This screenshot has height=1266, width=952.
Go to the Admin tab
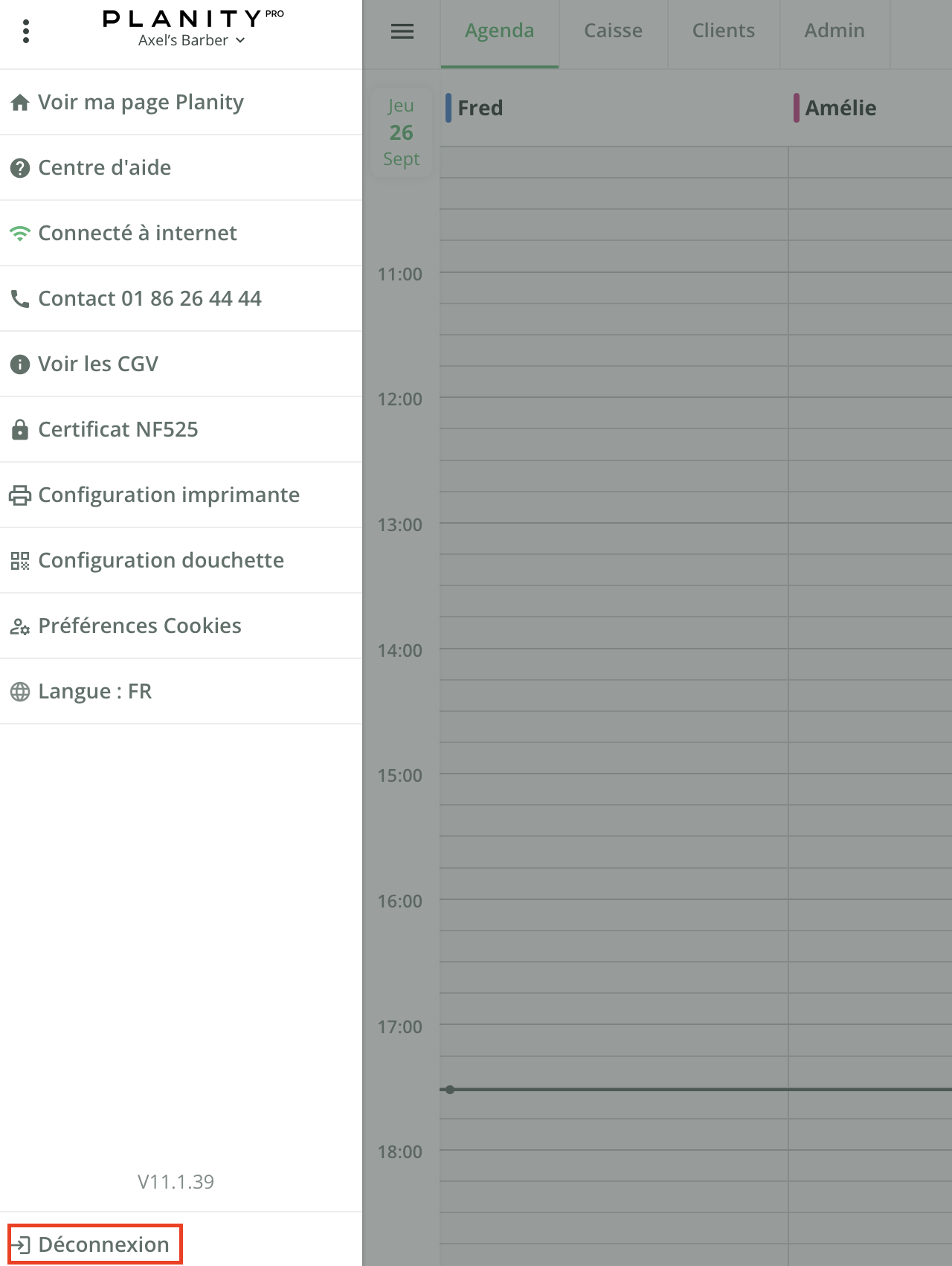tap(834, 31)
